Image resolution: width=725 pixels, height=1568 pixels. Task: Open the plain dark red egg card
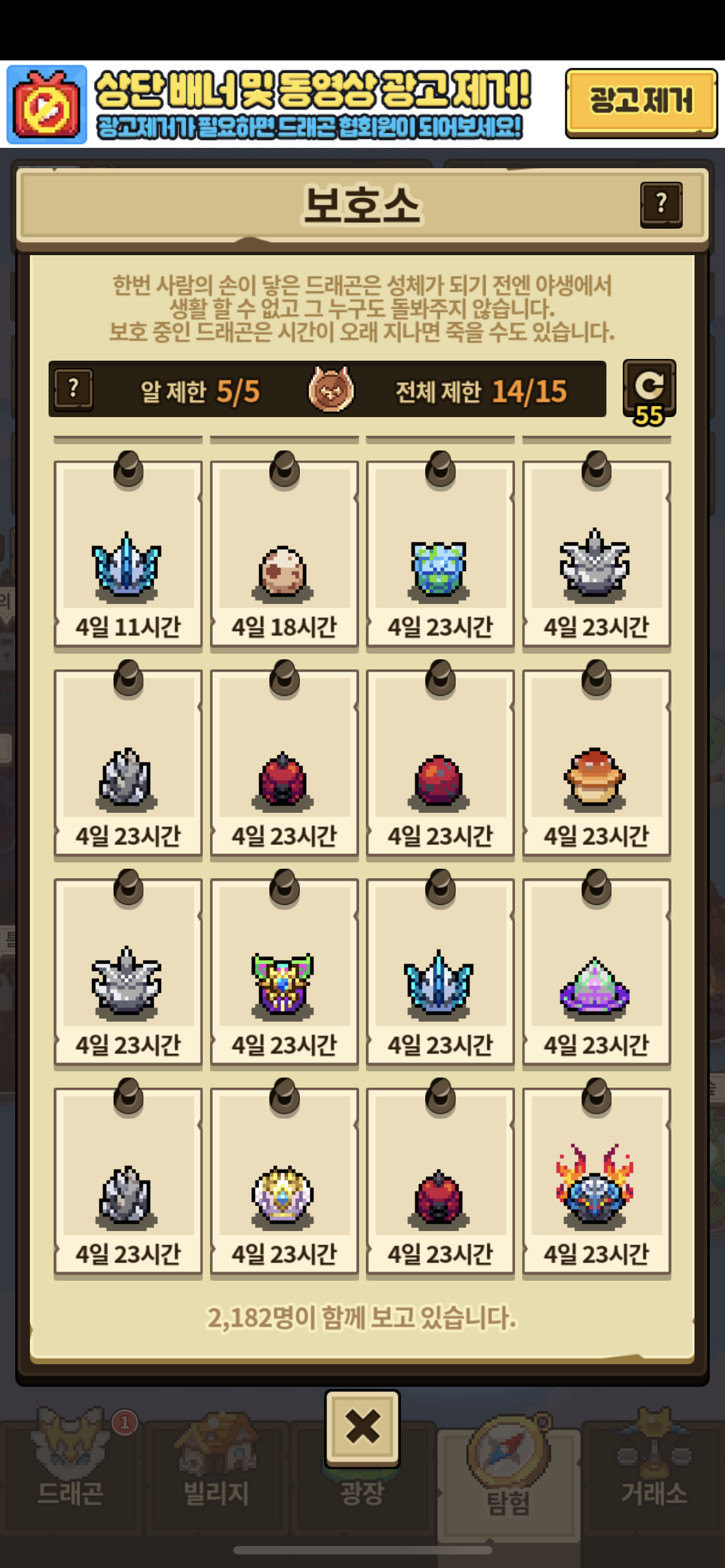tap(439, 764)
